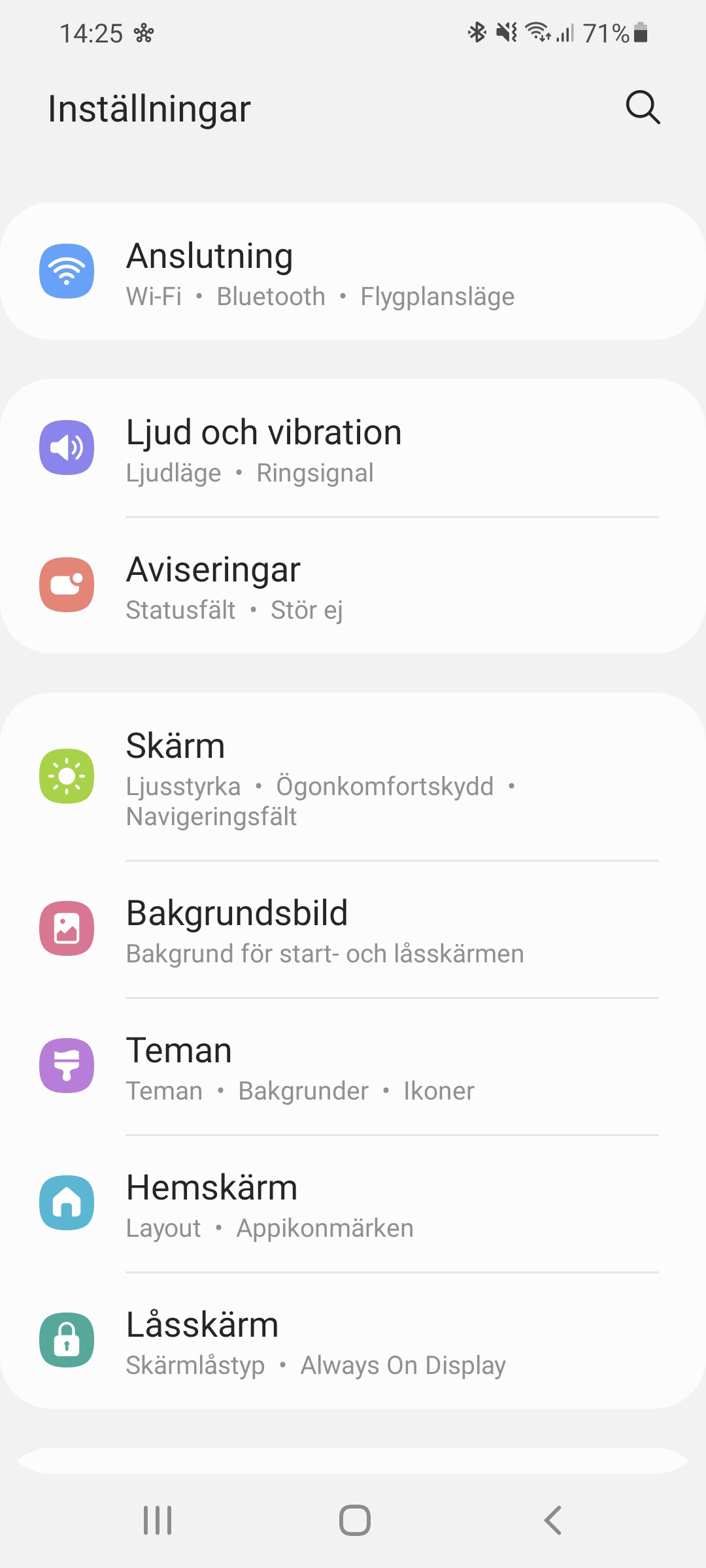Select Bakgrundsbild wallpaper settings
The height and width of the screenshot is (1568, 706).
[x=353, y=930]
